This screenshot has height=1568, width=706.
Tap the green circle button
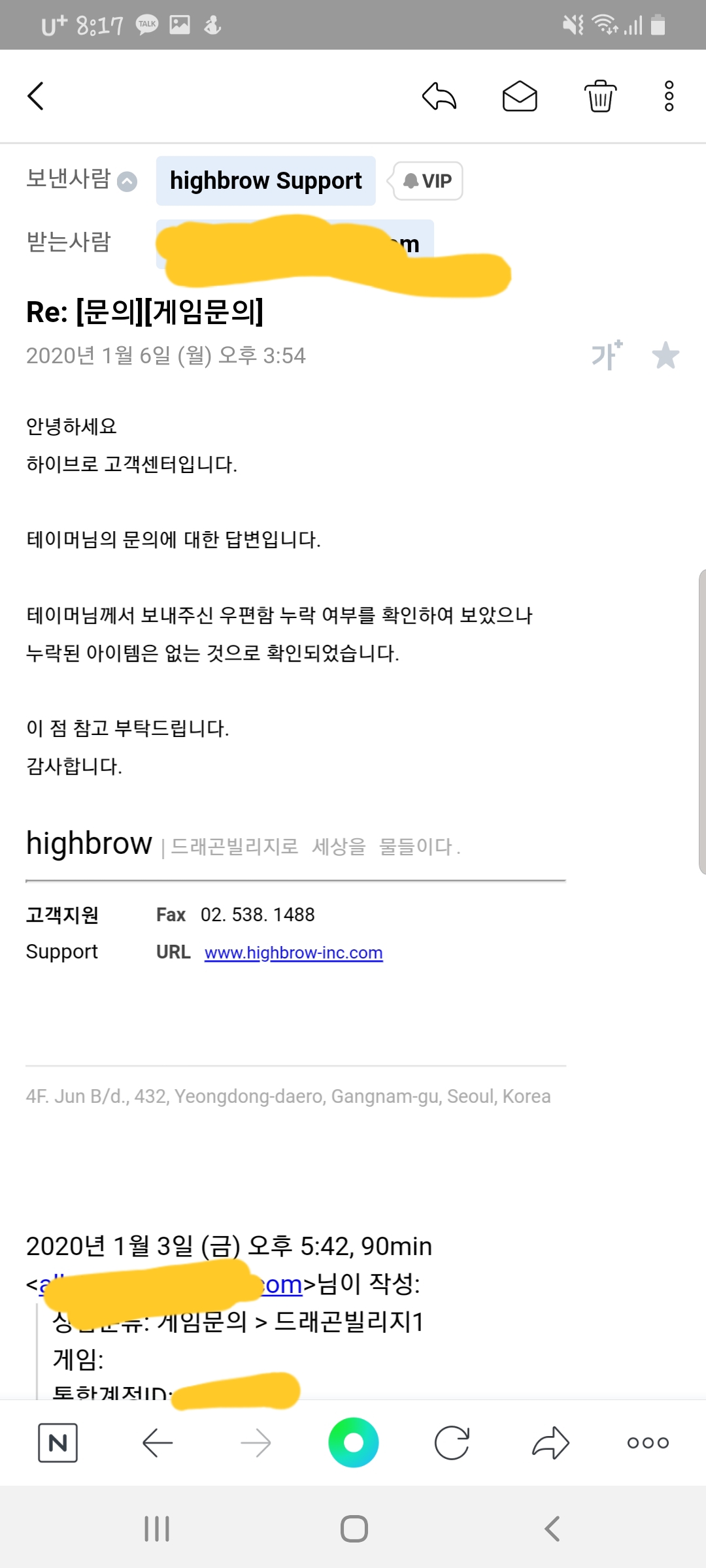[x=354, y=1443]
